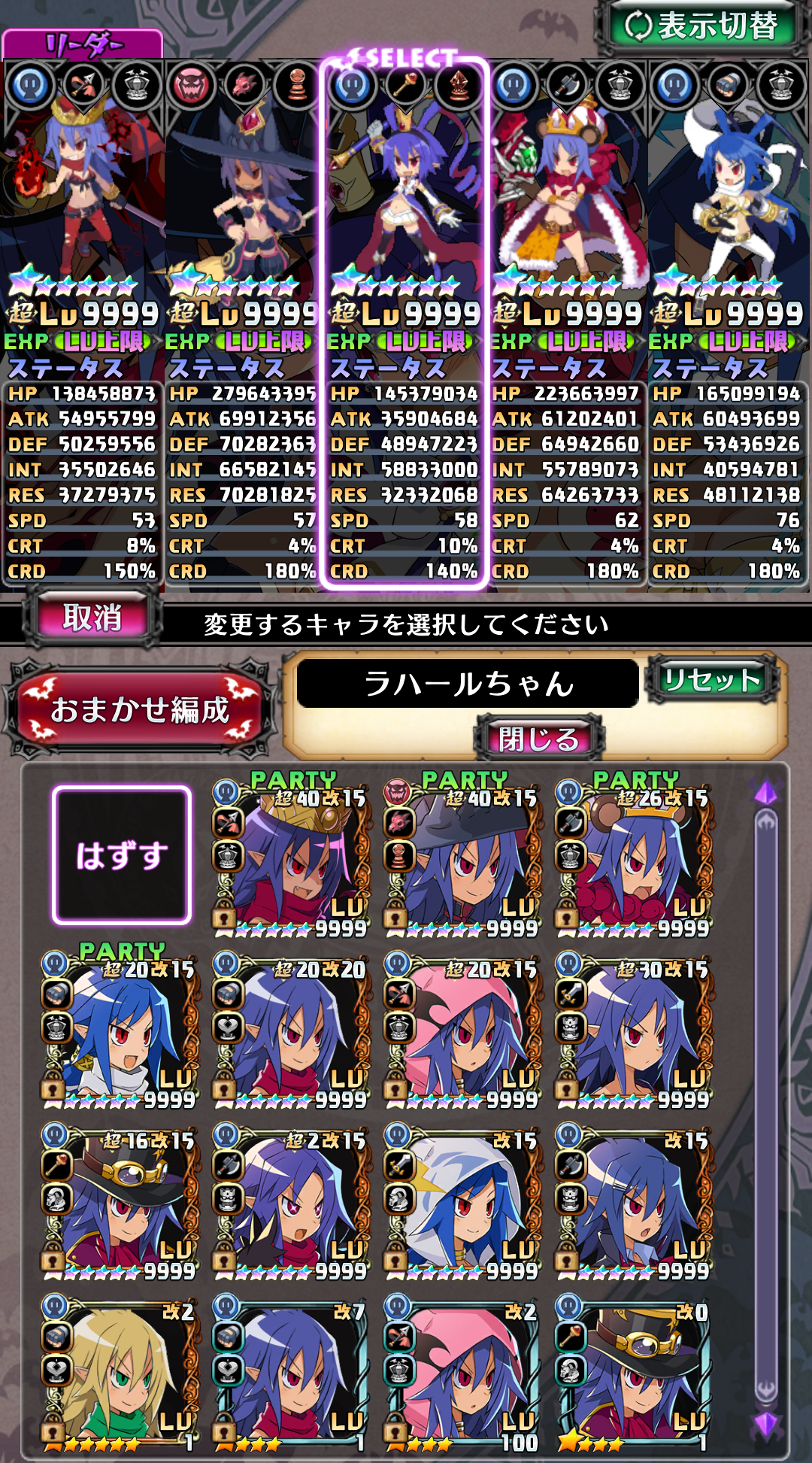
Task: Choose the top-hat character marked 超16改15
Action: [121, 1200]
